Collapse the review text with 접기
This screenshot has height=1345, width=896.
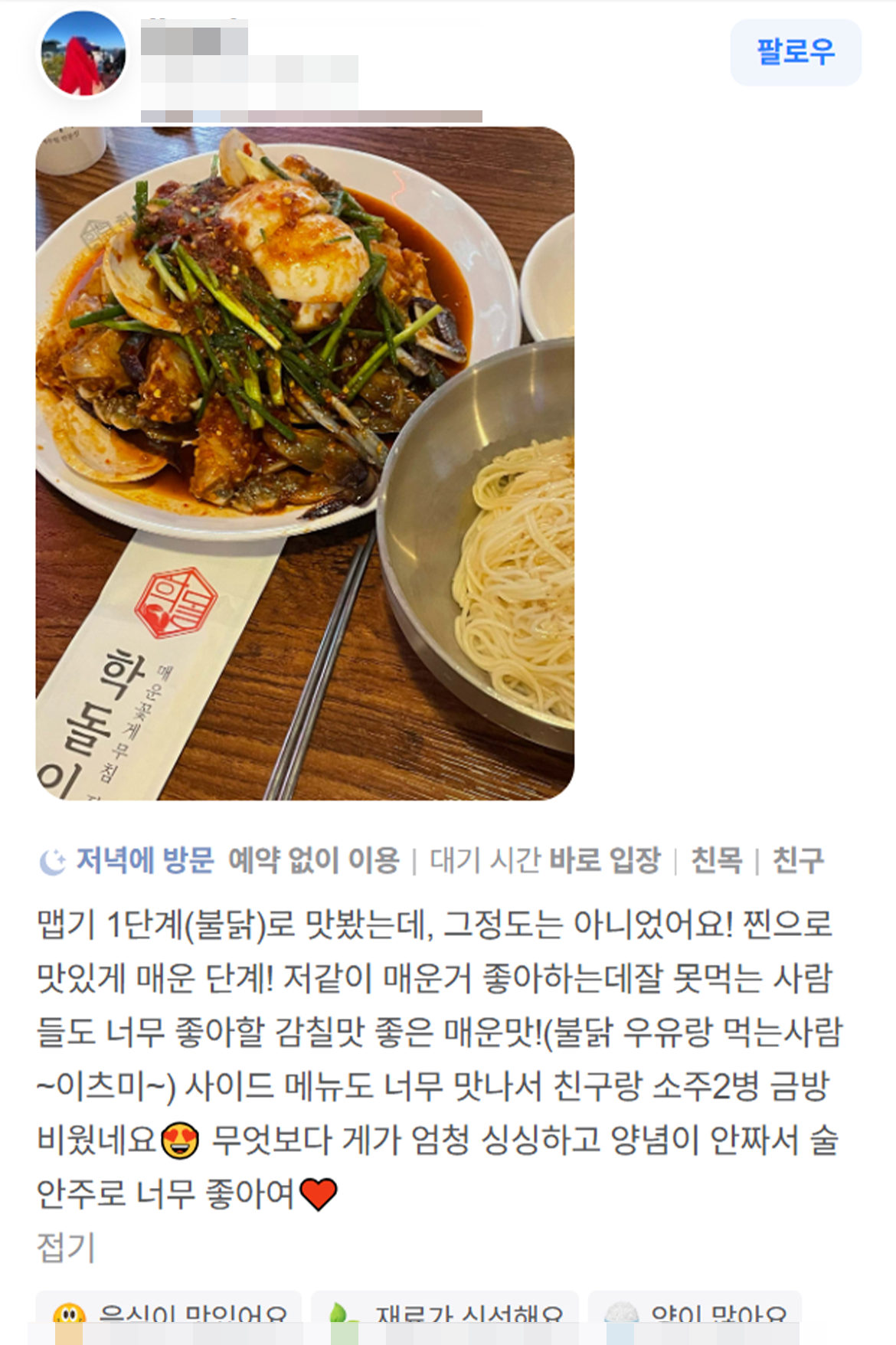(66, 1247)
